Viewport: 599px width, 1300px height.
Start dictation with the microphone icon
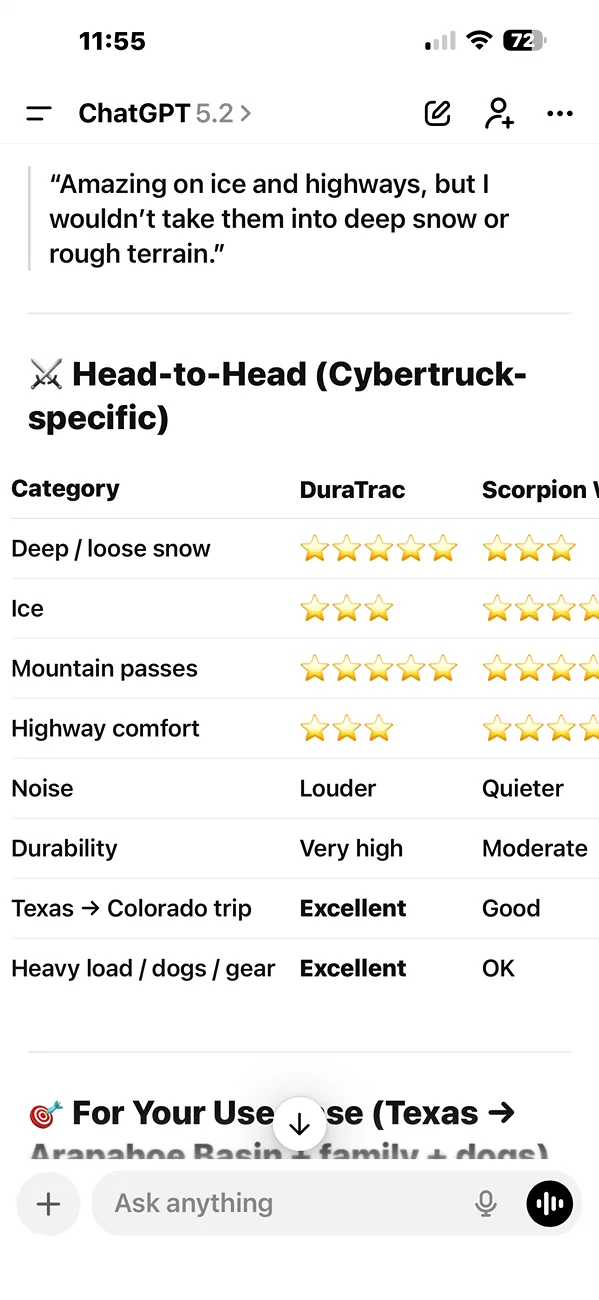[486, 1204]
